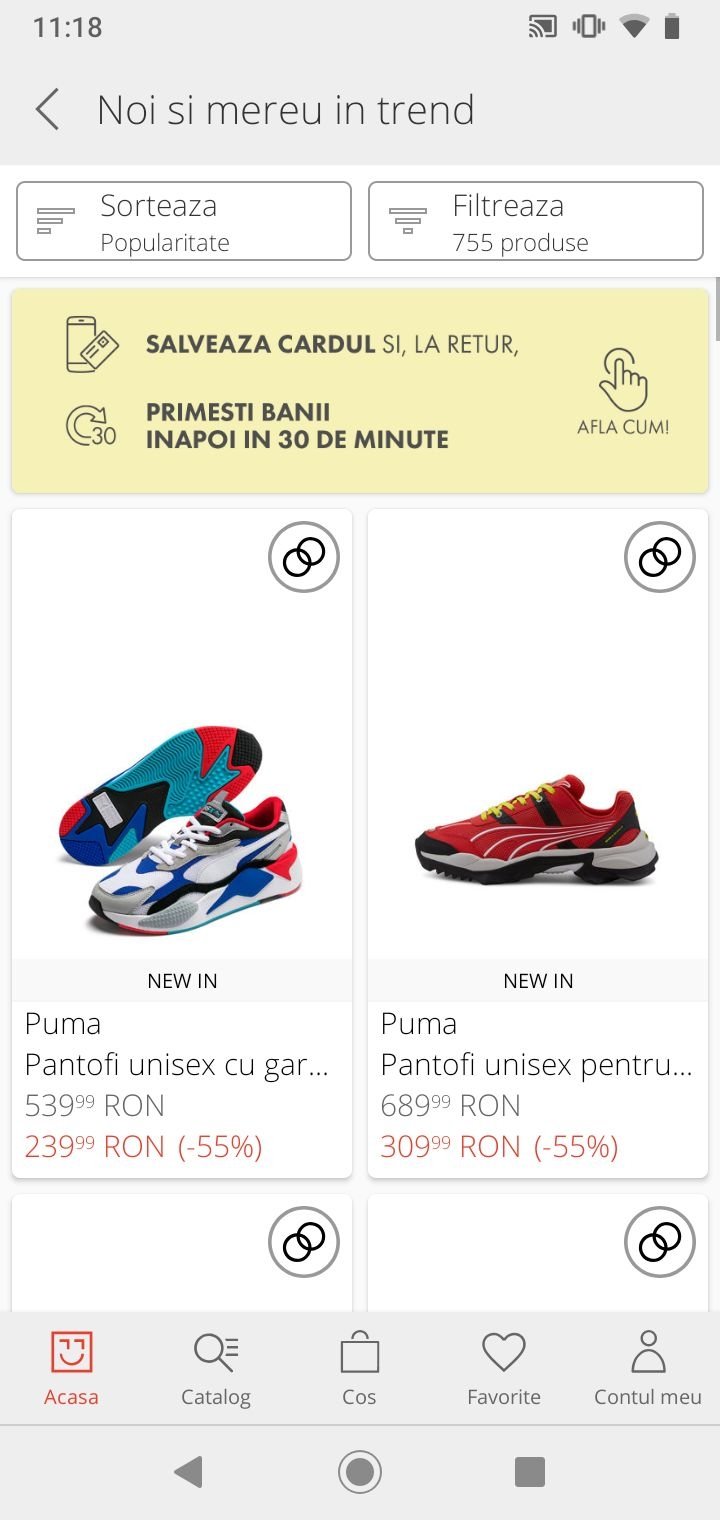Open the Sorteaza sorting options

pyautogui.click(x=184, y=221)
